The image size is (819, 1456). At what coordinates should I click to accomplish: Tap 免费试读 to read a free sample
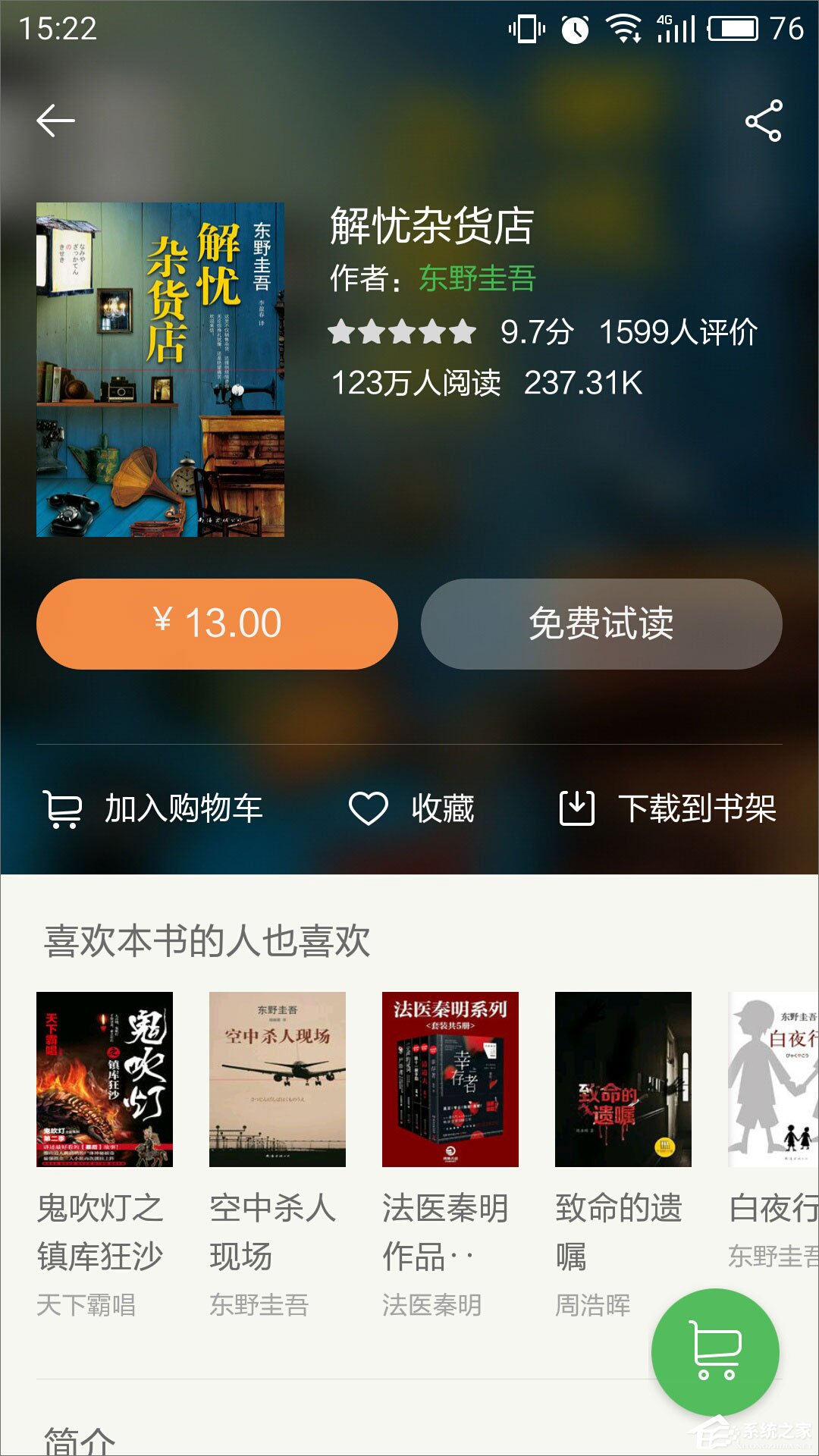[601, 624]
